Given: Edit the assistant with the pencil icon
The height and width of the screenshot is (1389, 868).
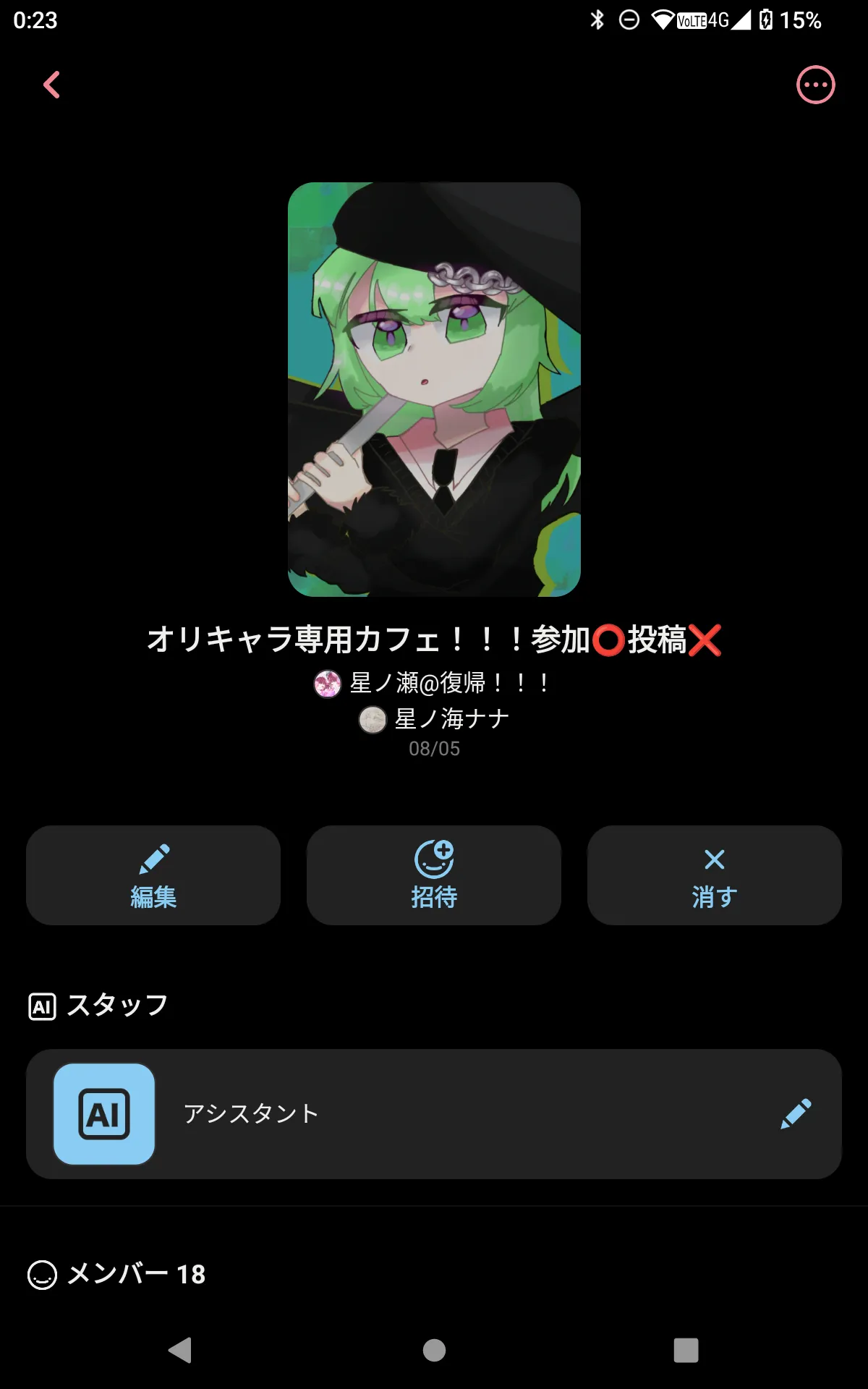Looking at the screenshot, I should (x=796, y=1114).
